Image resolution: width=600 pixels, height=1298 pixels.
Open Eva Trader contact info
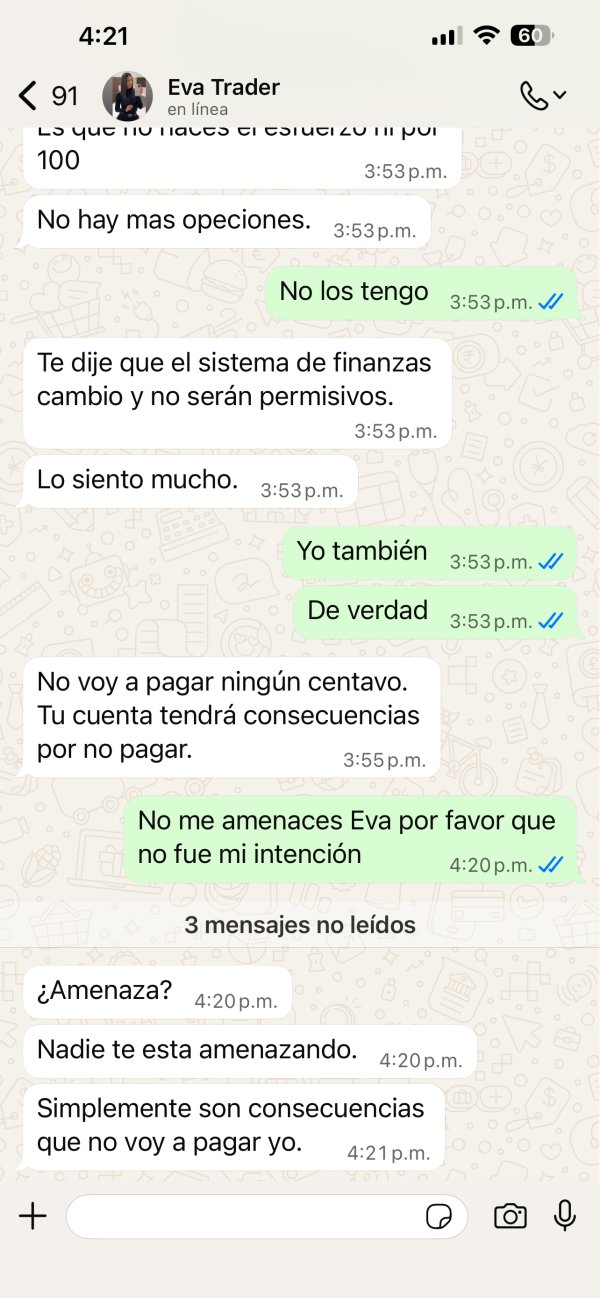(x=223, y=96)
